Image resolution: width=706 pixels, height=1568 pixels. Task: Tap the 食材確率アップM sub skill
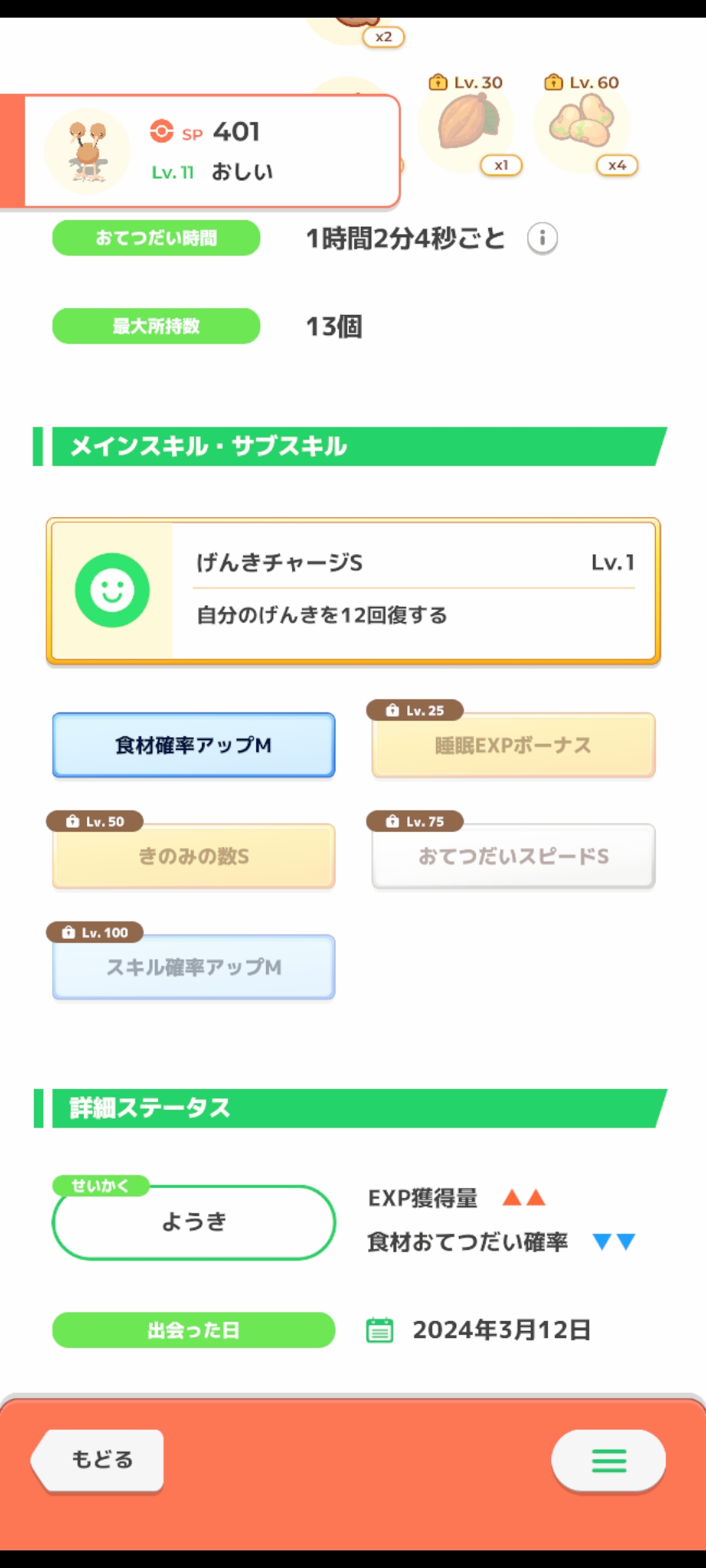pyautogui.click(x=193, y=745)
